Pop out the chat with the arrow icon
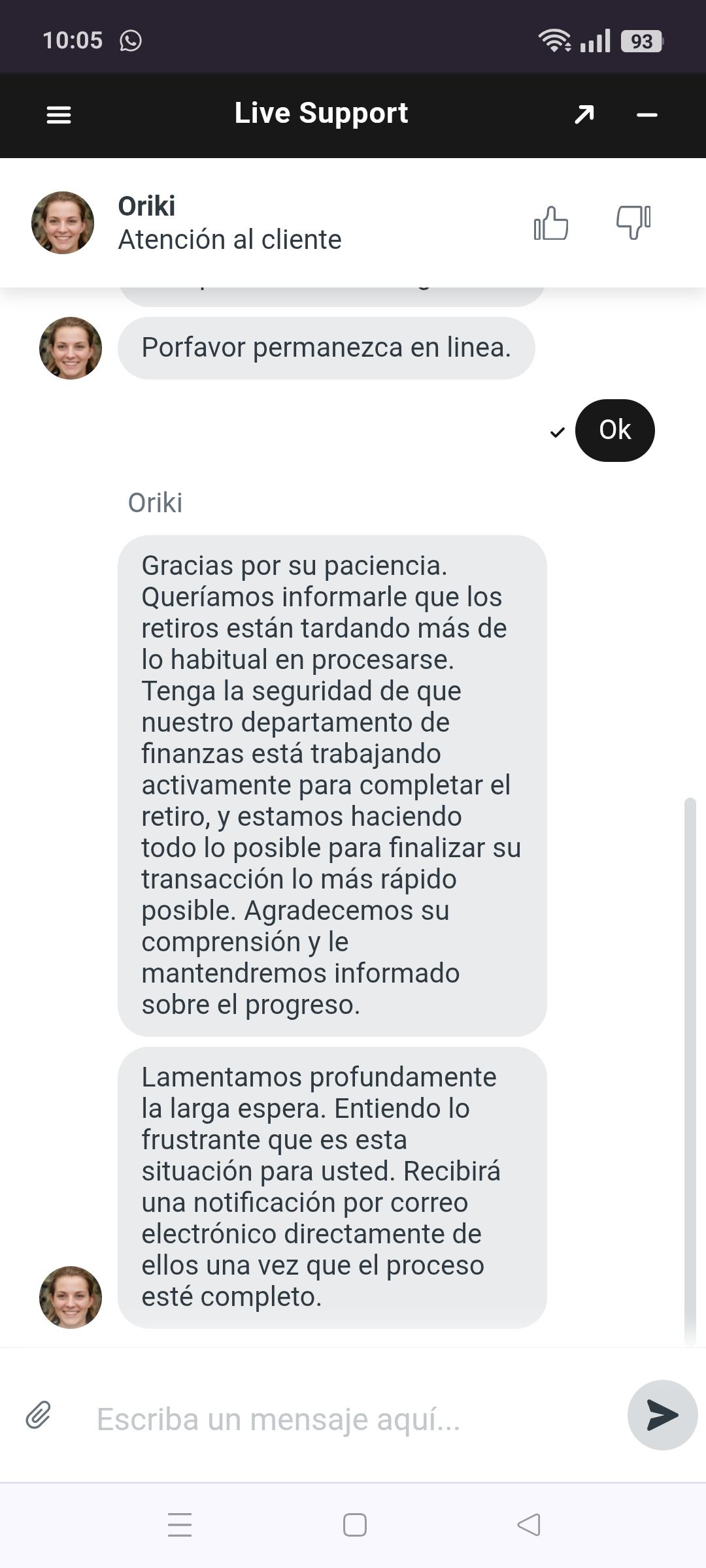The image size is (706, 1568). click(584, 114)
